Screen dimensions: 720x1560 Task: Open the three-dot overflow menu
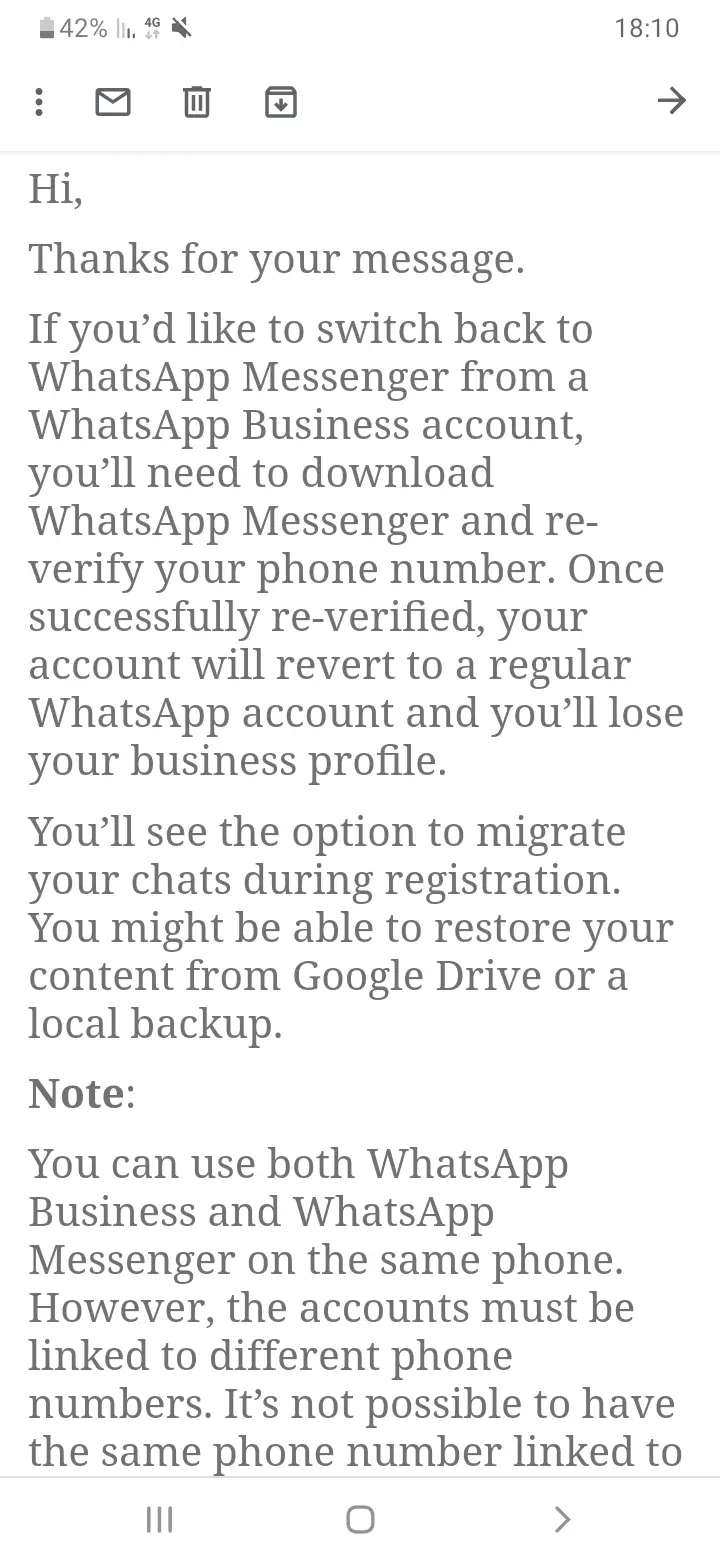(x=39, y=101)
